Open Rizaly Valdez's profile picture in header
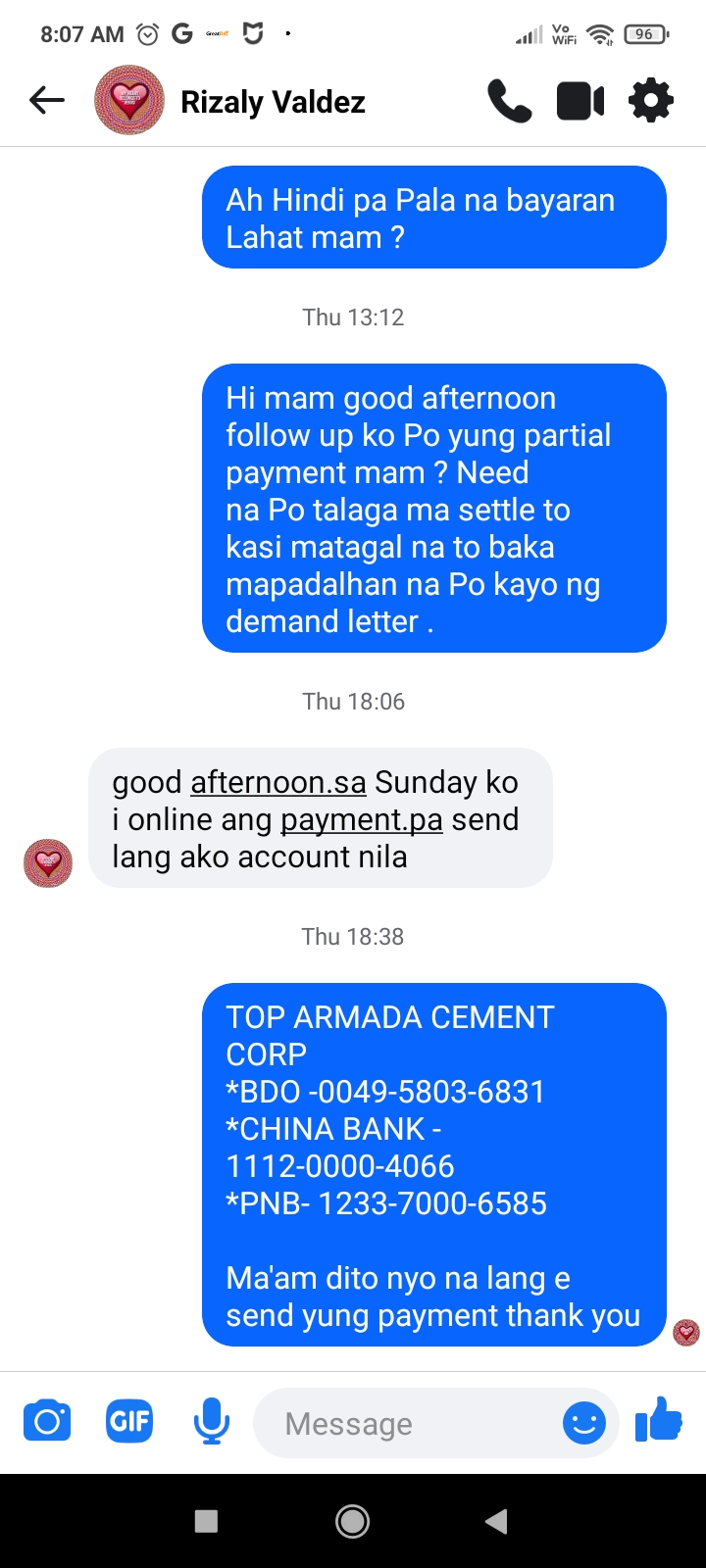This screenshot has width=706, height=1568. (128, 100)
